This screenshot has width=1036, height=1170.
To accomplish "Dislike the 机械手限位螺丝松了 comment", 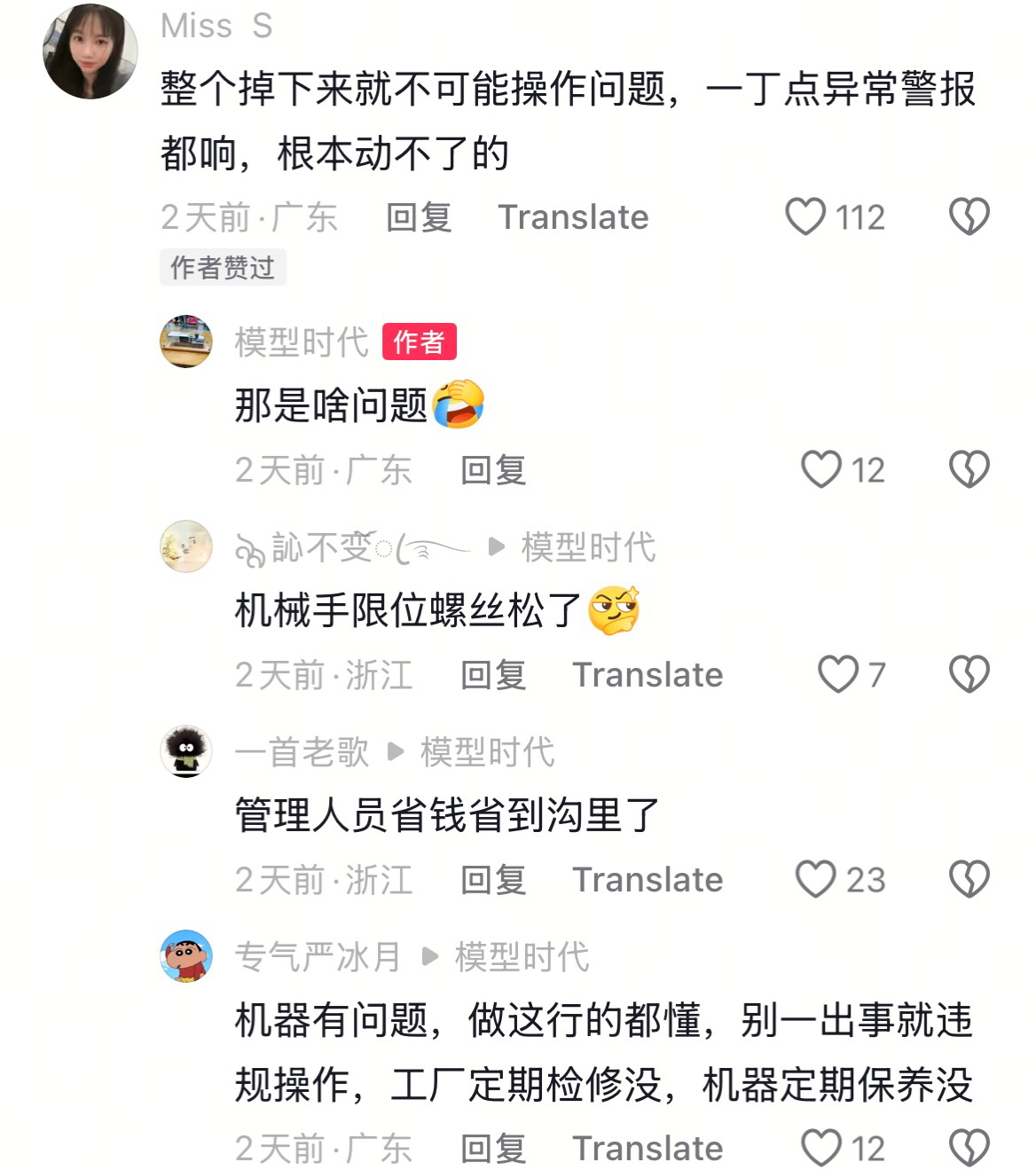I will [x=969, y=674].
